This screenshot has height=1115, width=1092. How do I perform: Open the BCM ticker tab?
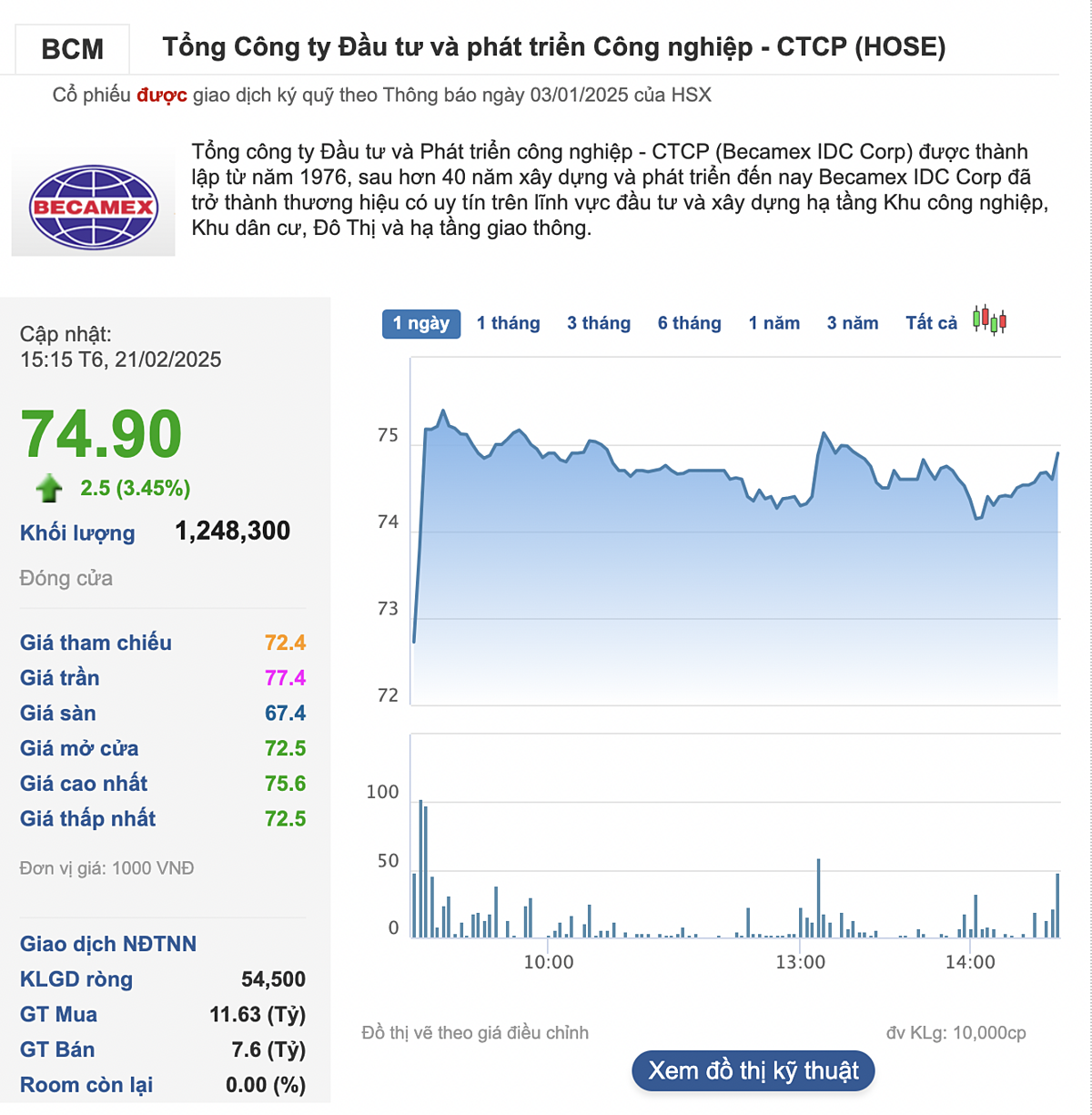(73, 49)
